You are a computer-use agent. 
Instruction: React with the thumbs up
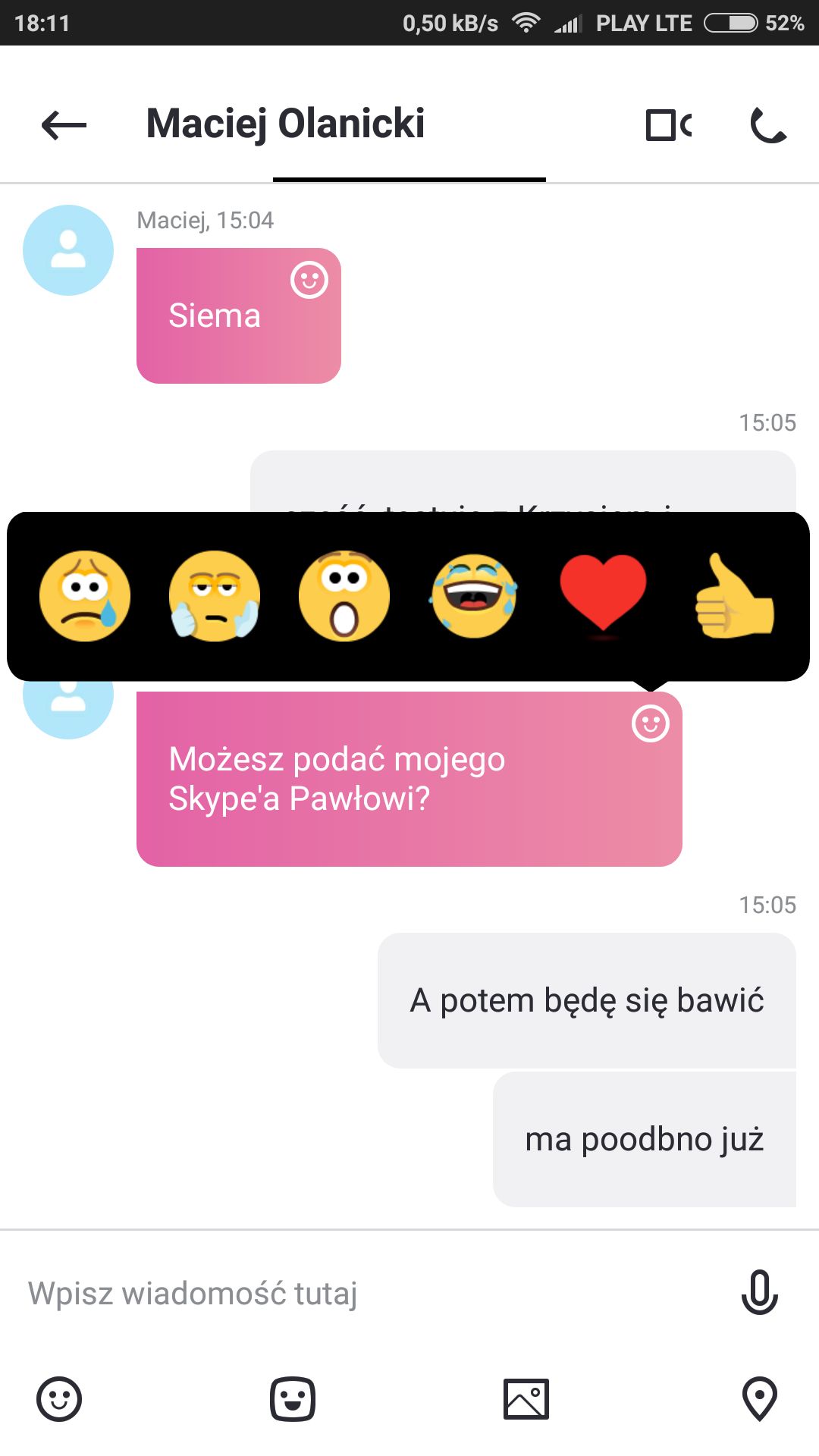734,596
